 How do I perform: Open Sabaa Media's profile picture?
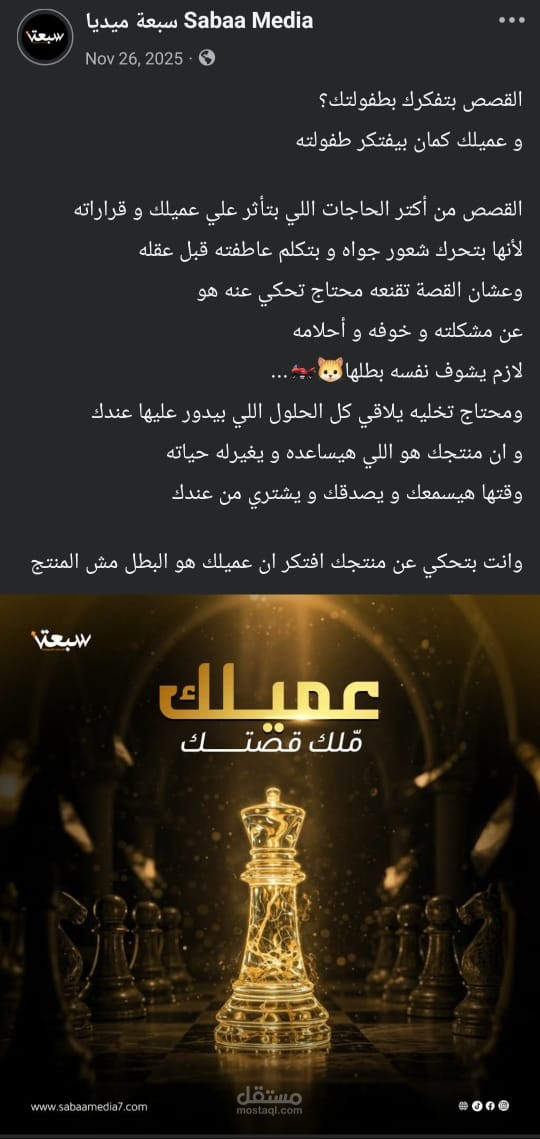[45, 37]
